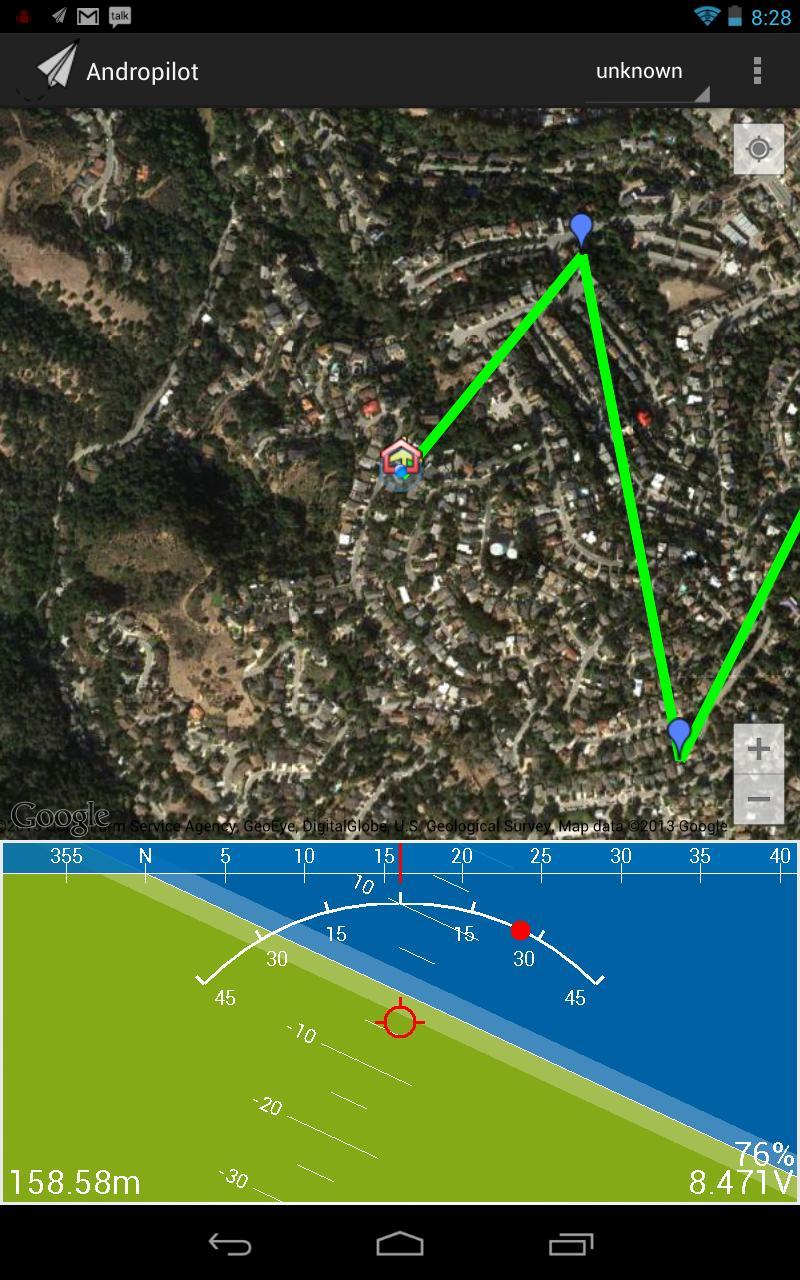Tap the Andropilot paper plane icon

(x=56, y=70)
